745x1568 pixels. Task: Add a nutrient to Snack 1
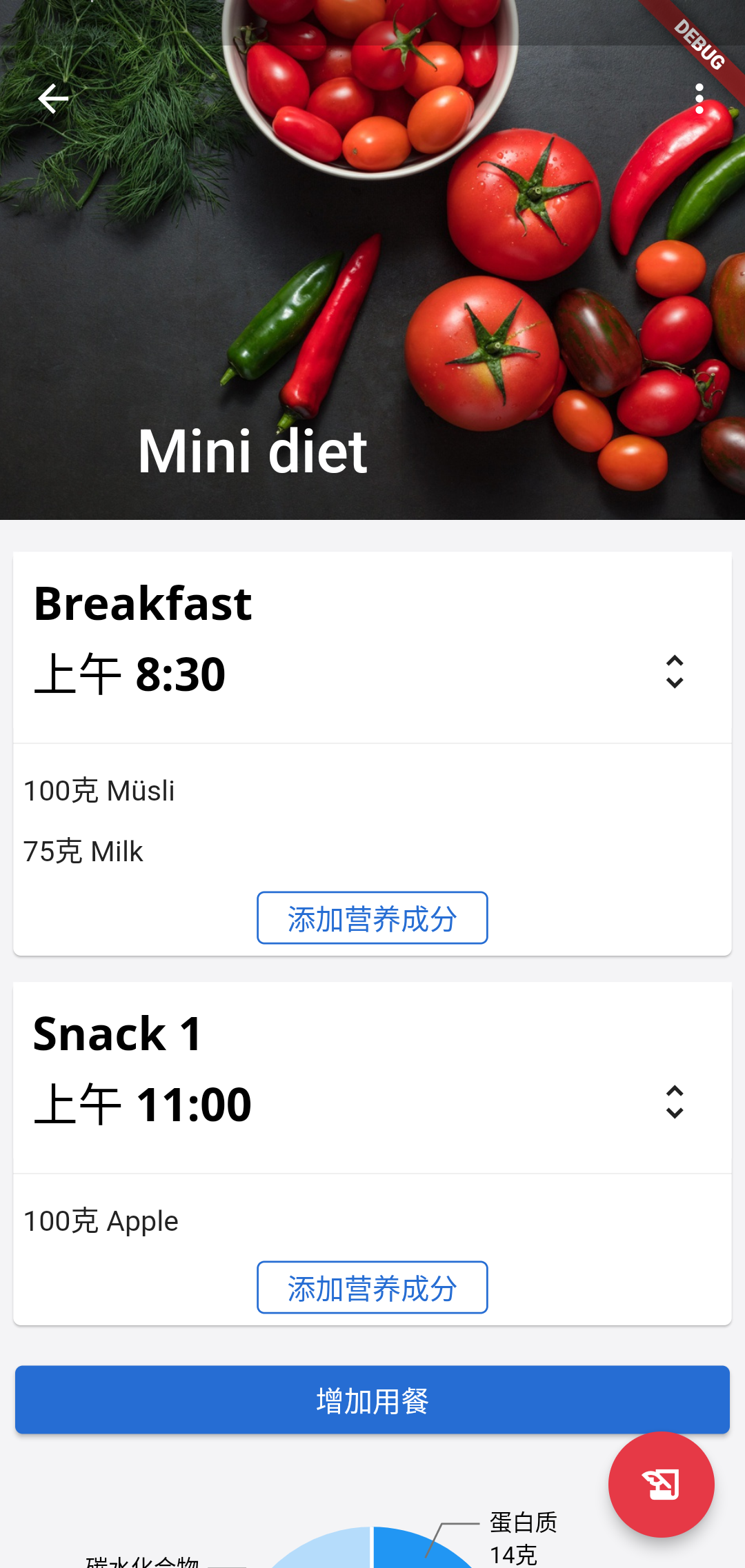tap(372, 1288)
